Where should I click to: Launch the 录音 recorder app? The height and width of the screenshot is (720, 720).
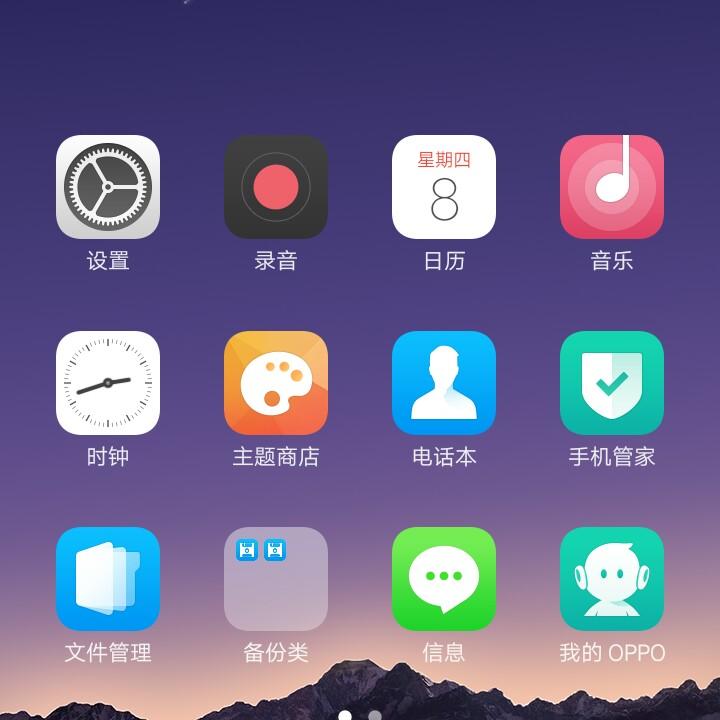pyautogui.click(x=276, y=187)
